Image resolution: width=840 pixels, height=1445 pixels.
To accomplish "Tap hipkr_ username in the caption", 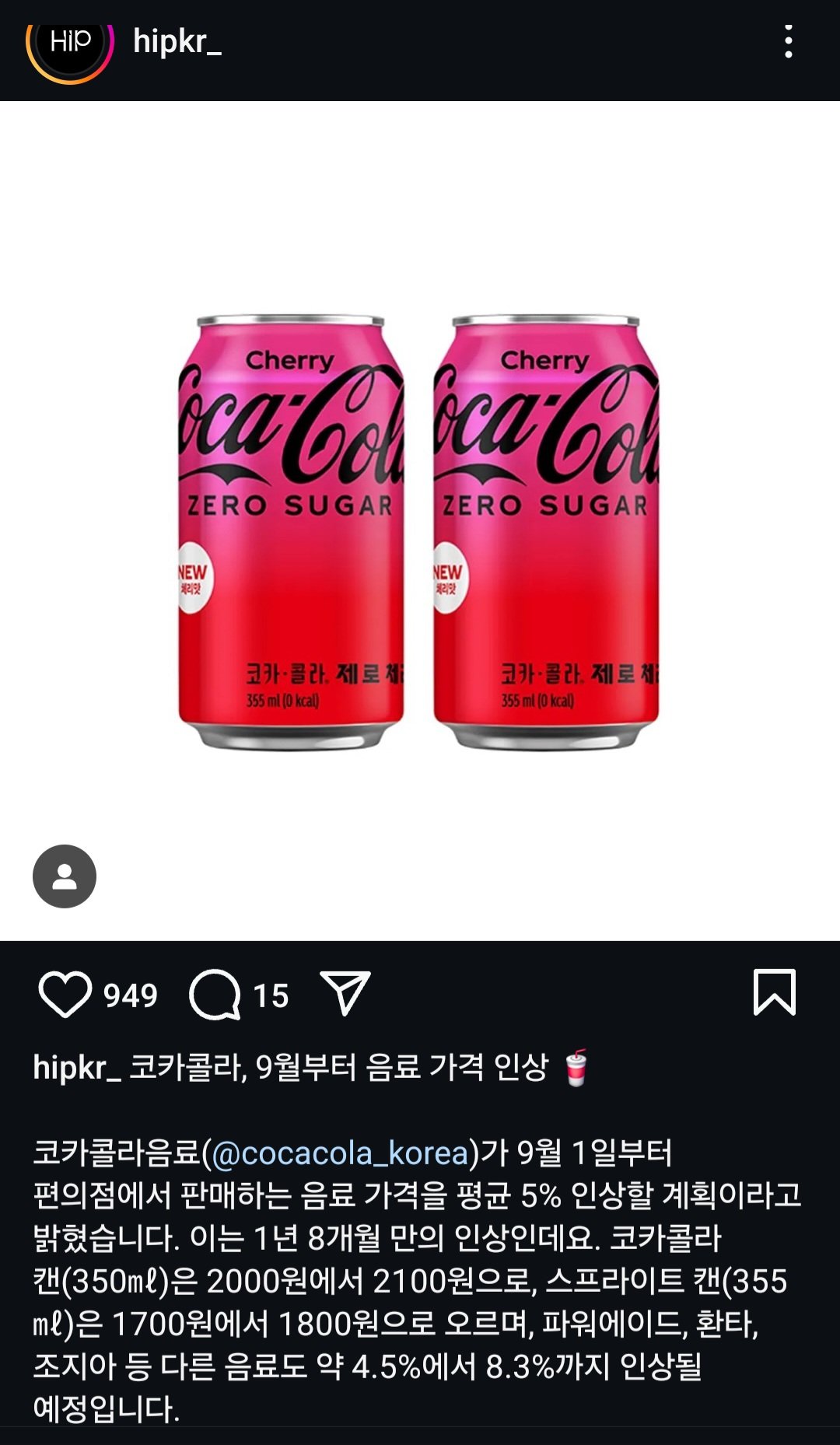I will click(76, 1068).
